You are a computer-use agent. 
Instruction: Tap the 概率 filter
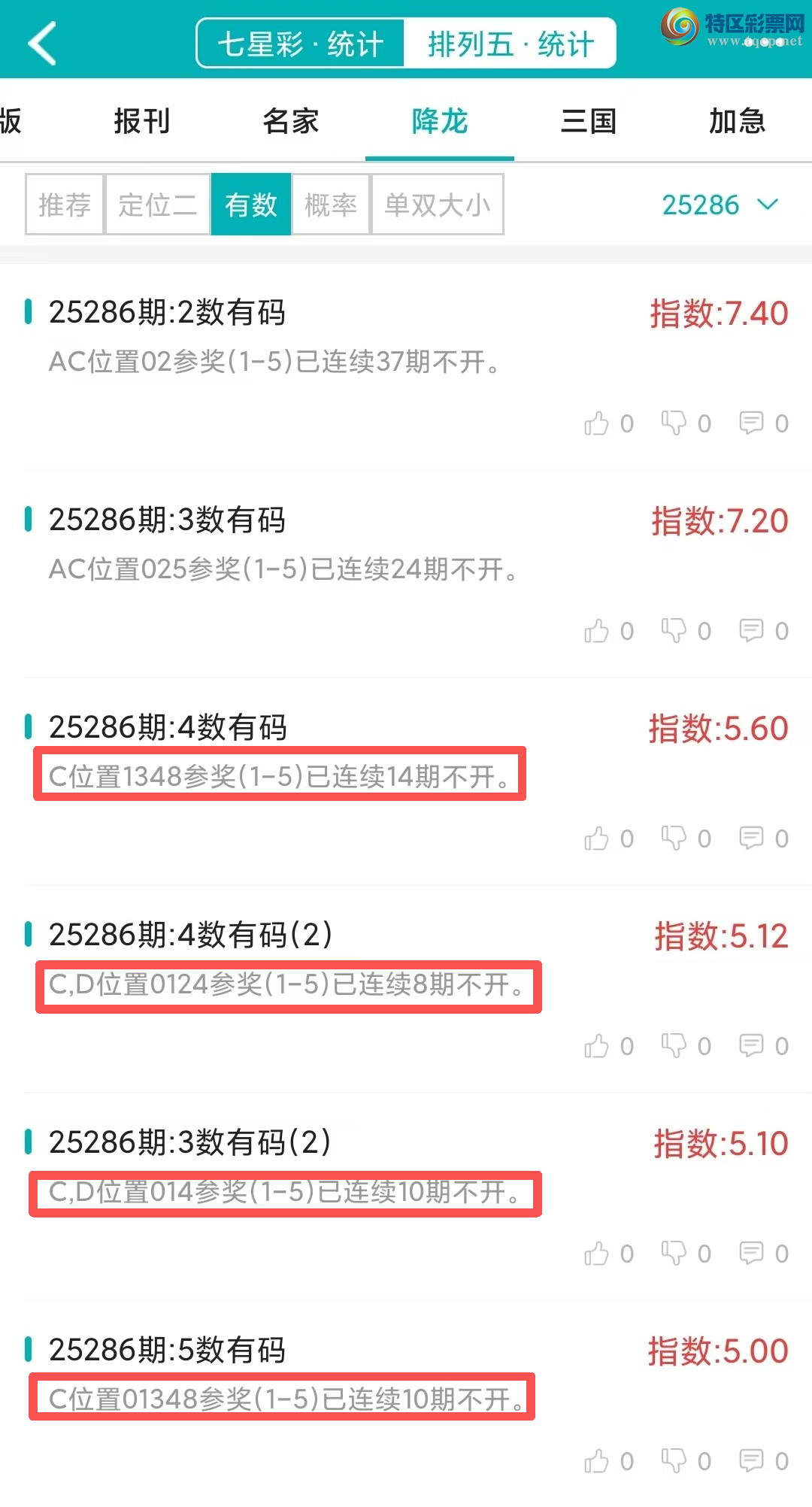331,205
